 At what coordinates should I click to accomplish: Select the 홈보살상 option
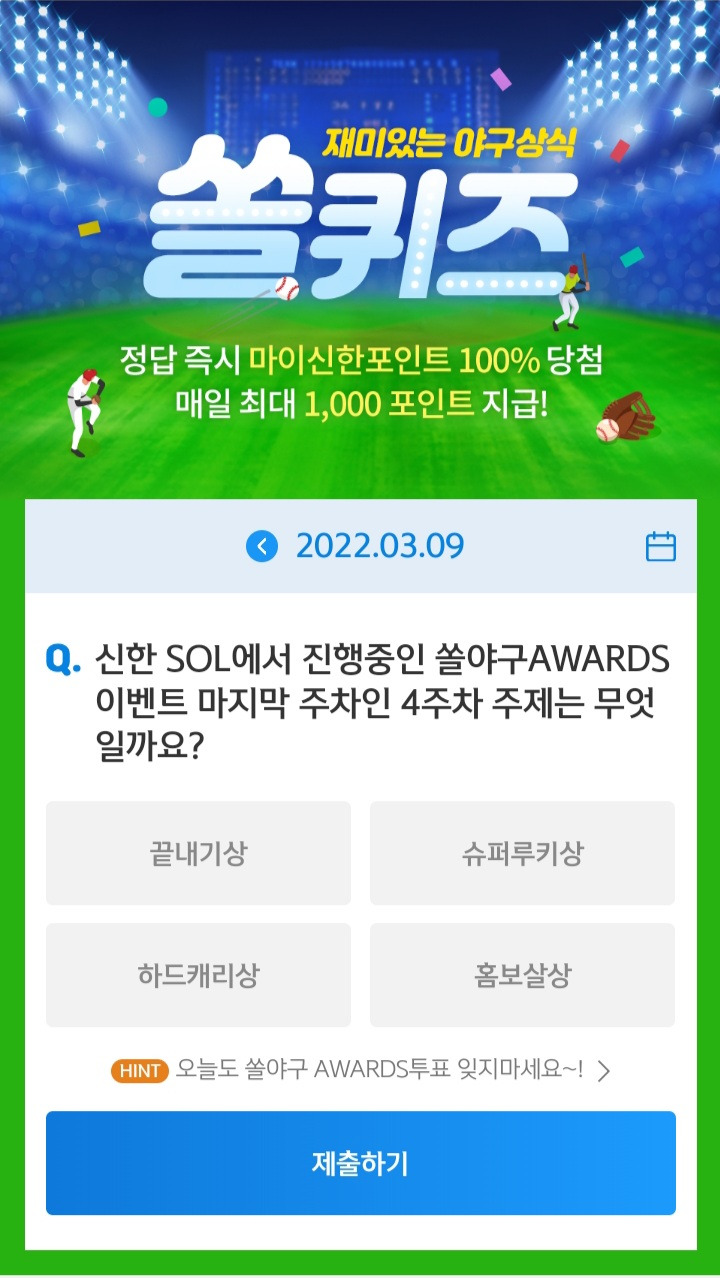point(522,975)
